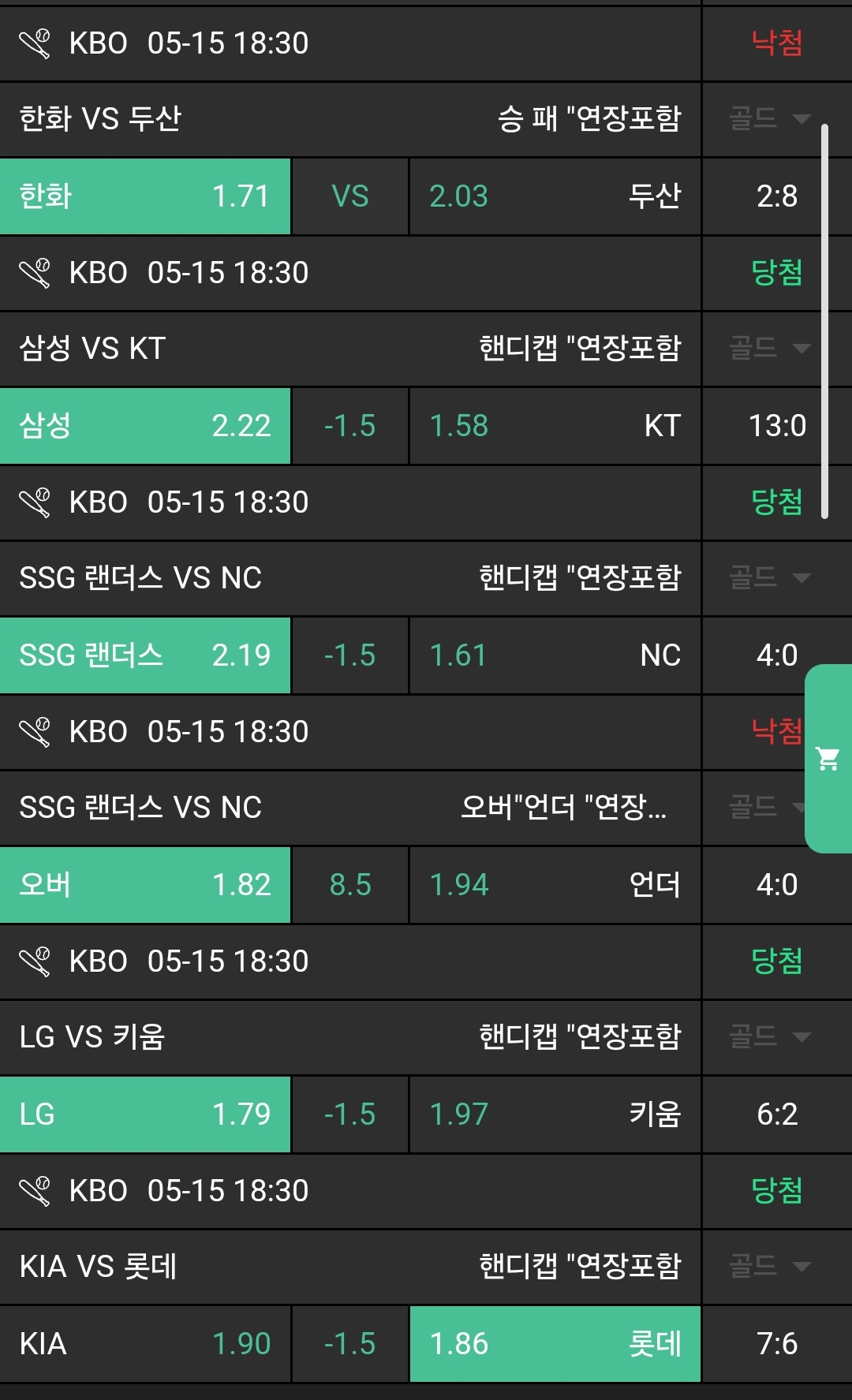Tap KIA handicap odds 1.90

(145, 1344)
